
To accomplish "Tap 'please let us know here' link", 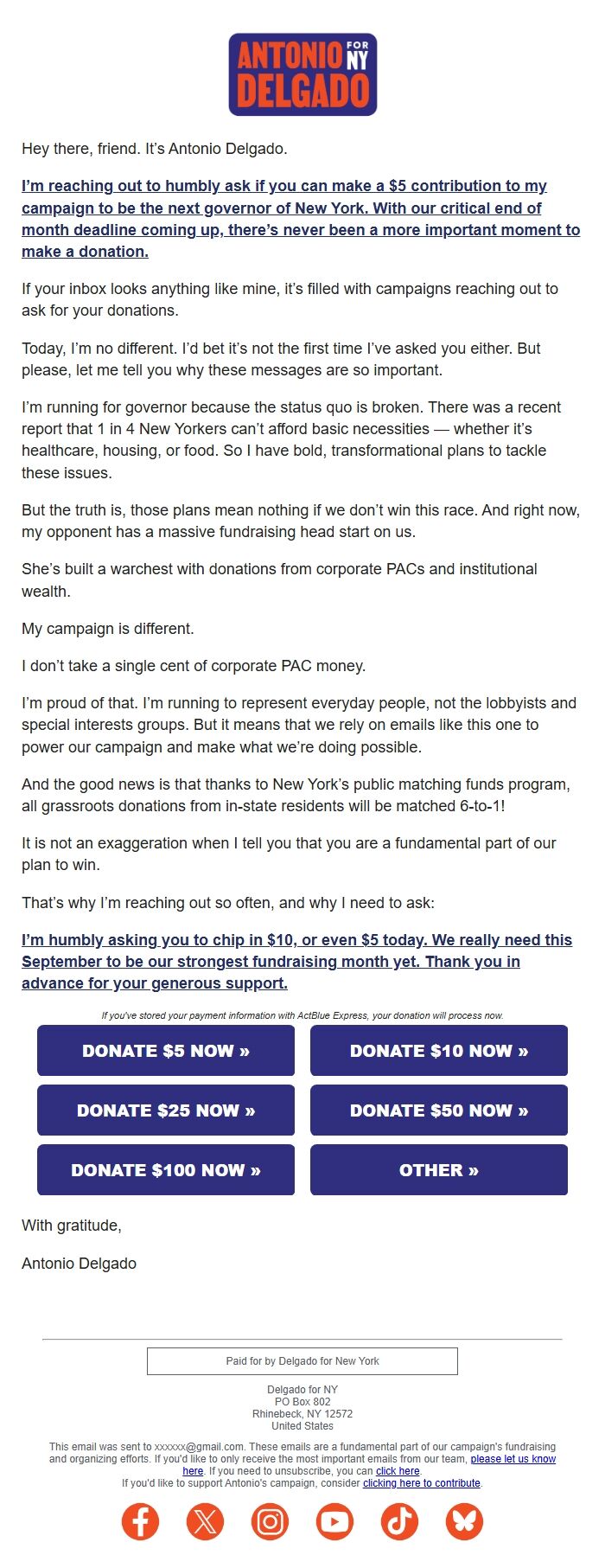I will point(513,1459).
